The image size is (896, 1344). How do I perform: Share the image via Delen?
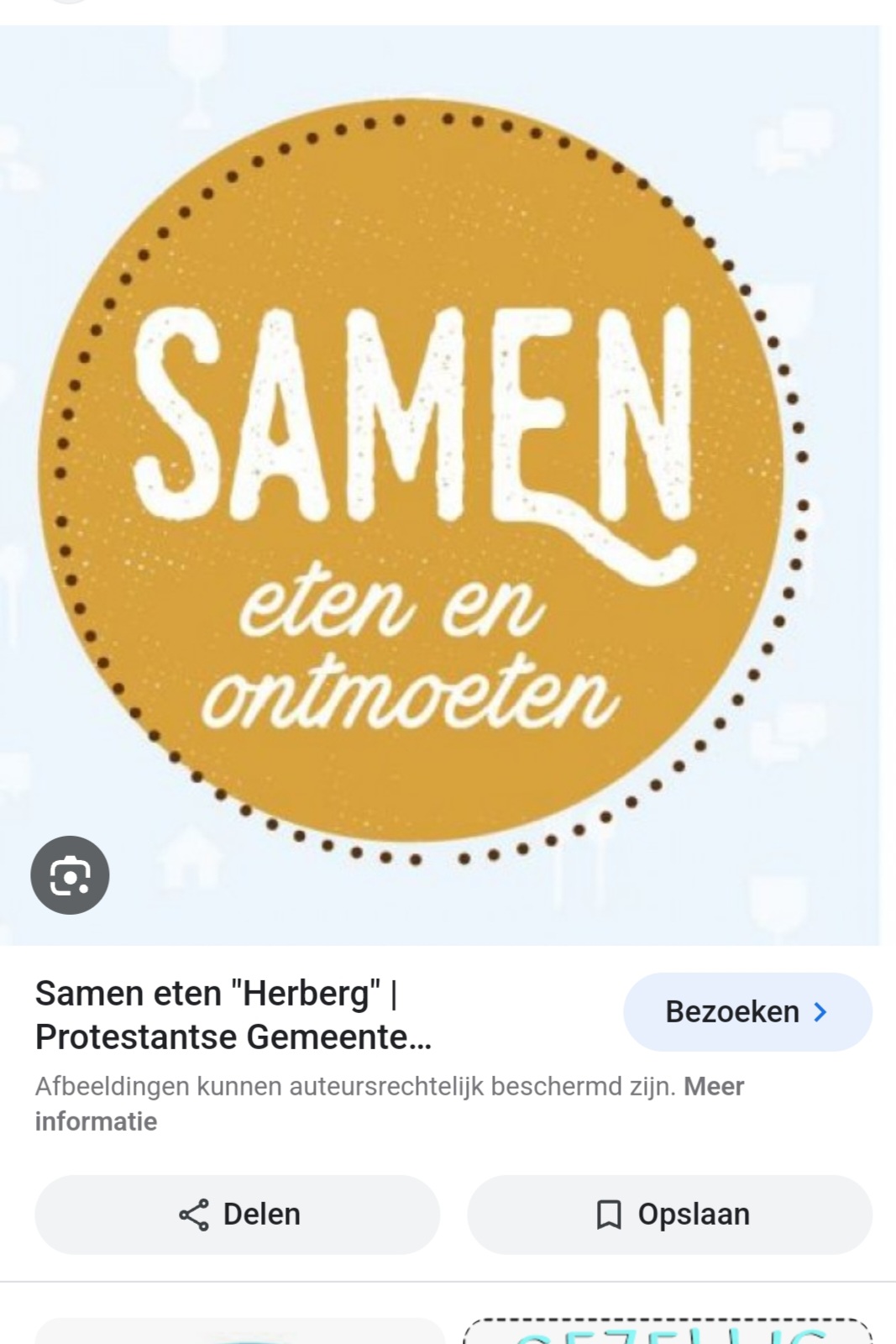pos(238,1215)
